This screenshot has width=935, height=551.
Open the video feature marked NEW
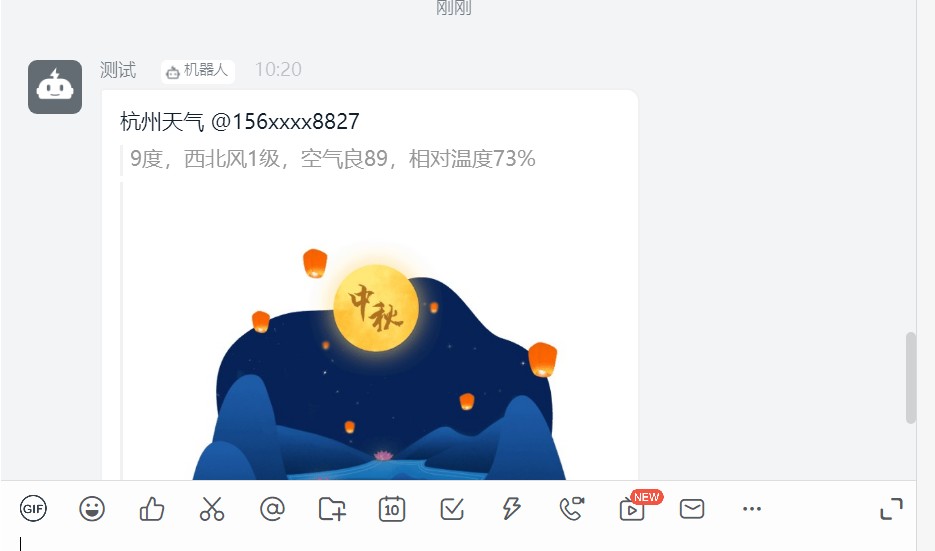coord(632,509)
